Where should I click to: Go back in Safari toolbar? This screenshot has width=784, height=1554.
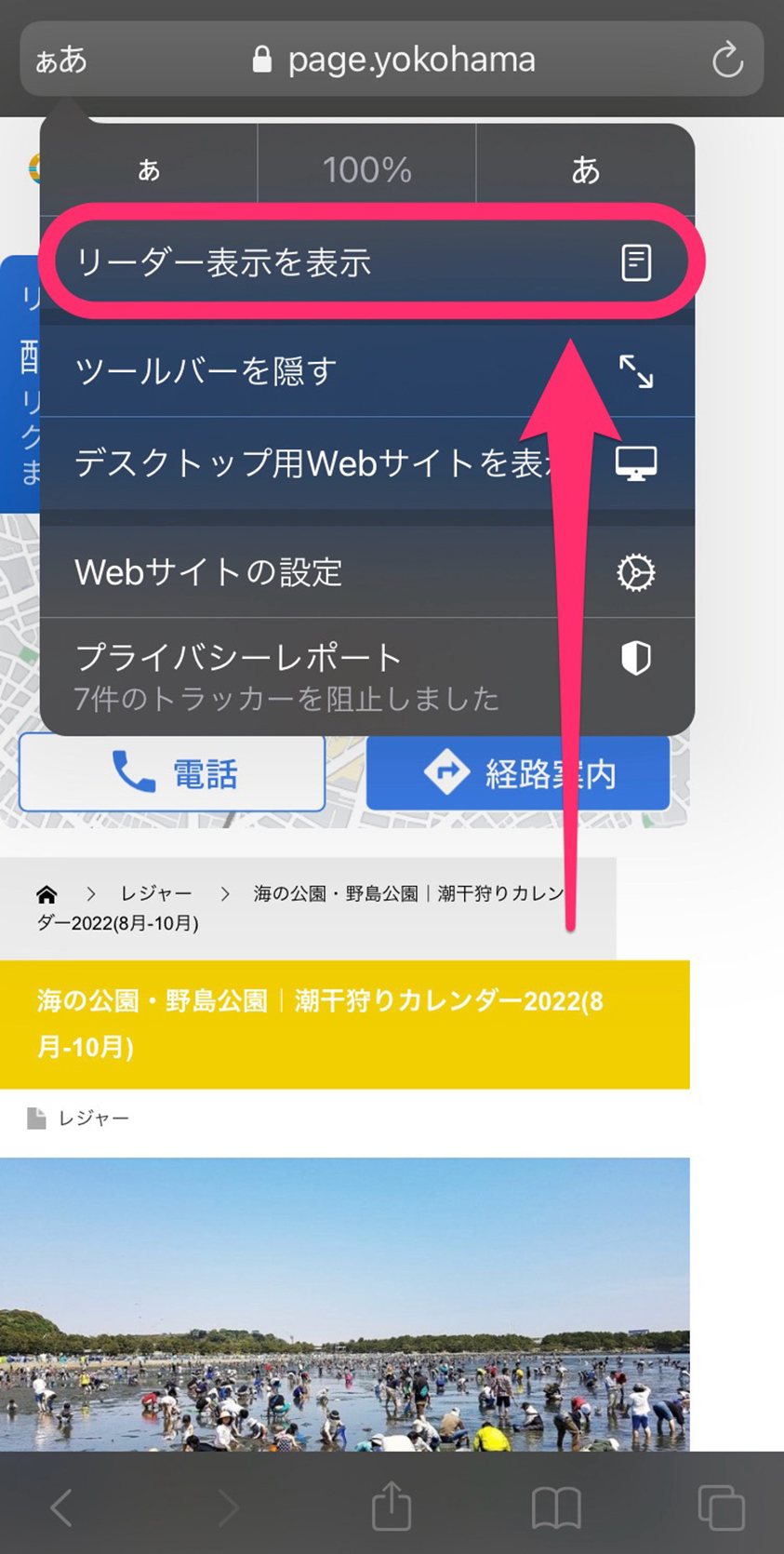pos(62,1507)
